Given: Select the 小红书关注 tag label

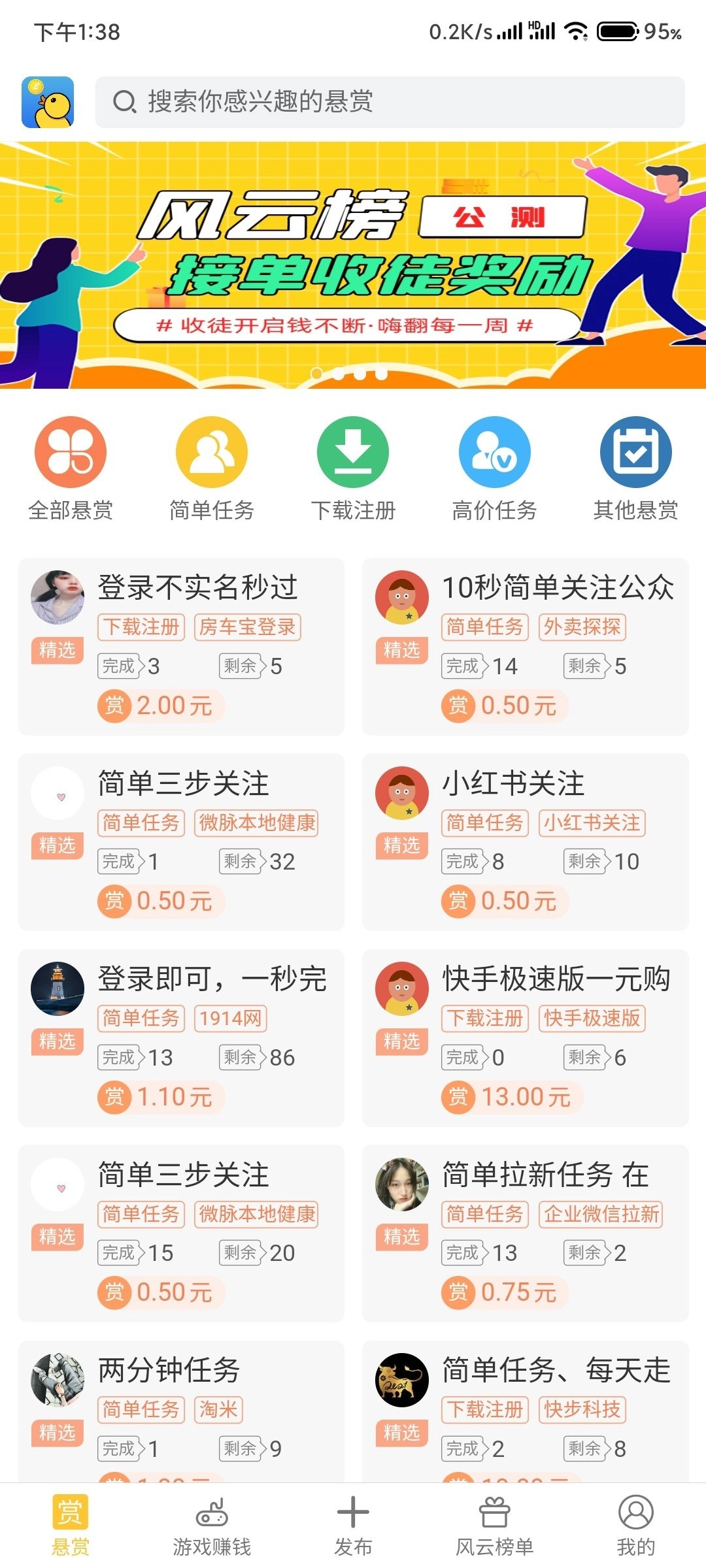Looking at the screenshot, I should tap(592, 824).
